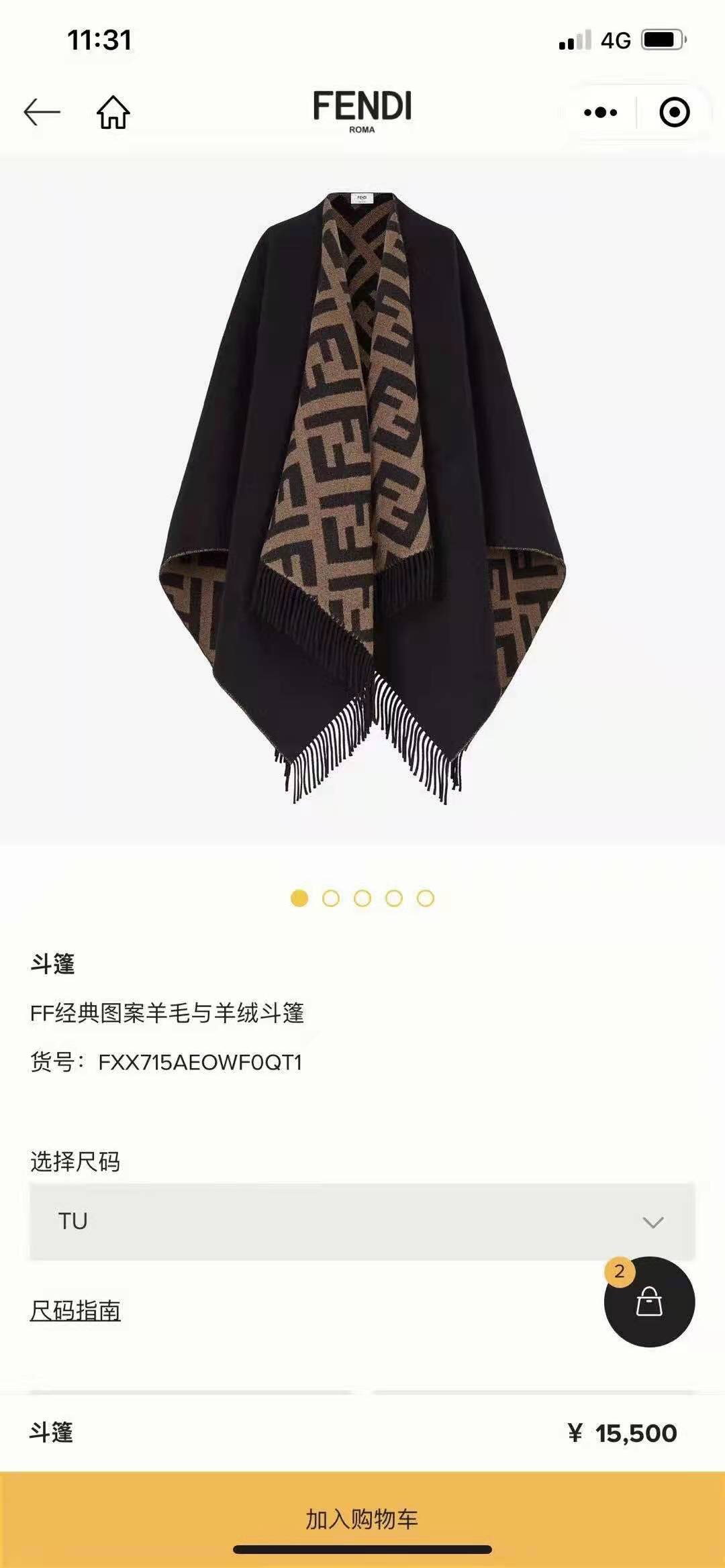Jump to the second product image dot
The image size is (725, 1568).
point(331,898)
